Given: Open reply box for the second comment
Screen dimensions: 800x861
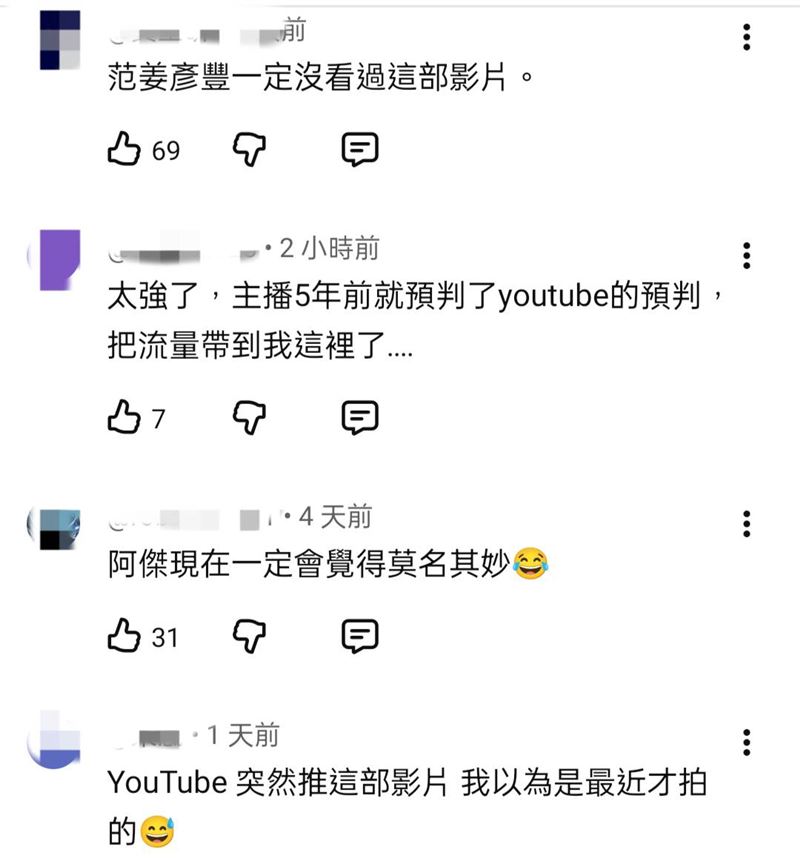Looking at the screenshot, I should tap(360, 417).
